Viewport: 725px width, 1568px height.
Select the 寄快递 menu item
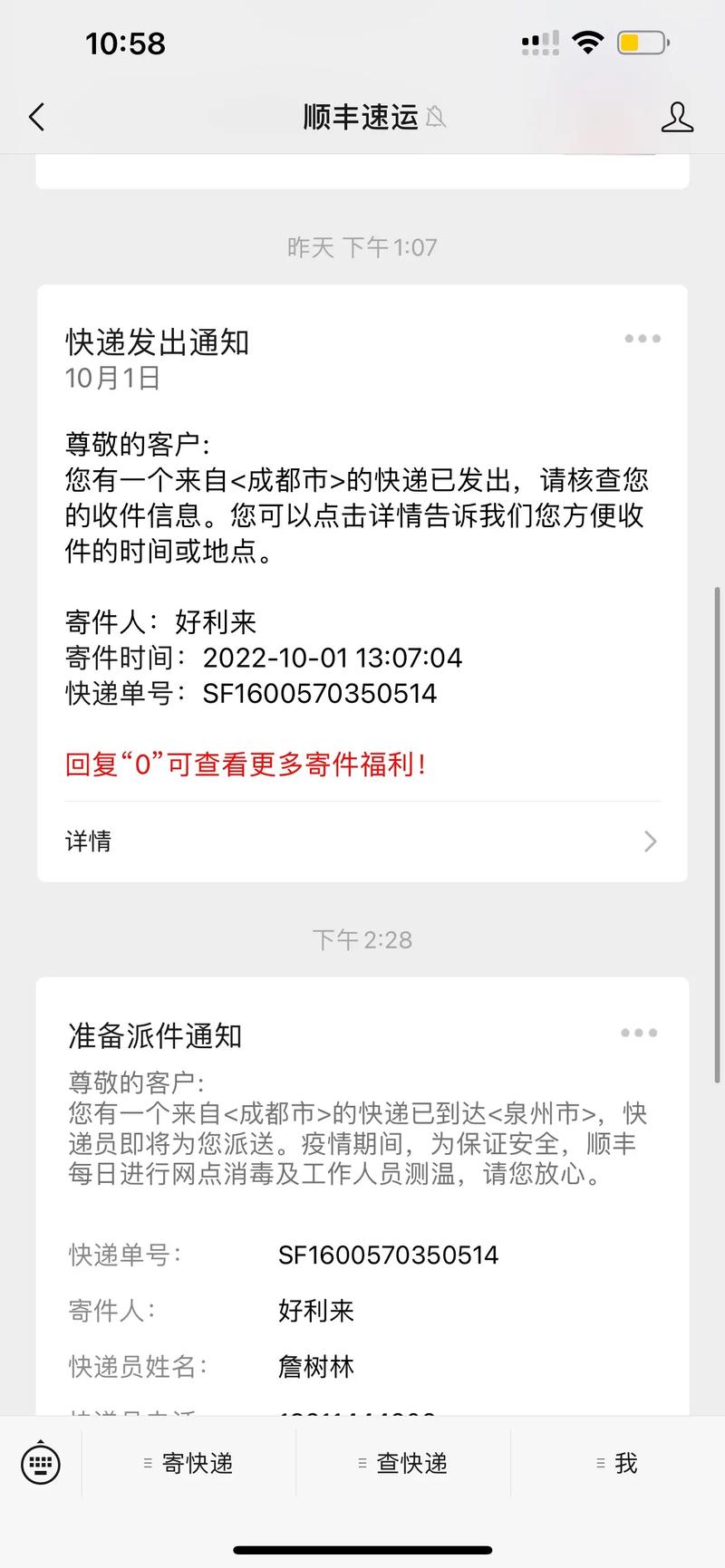(x=198, y=1462)
